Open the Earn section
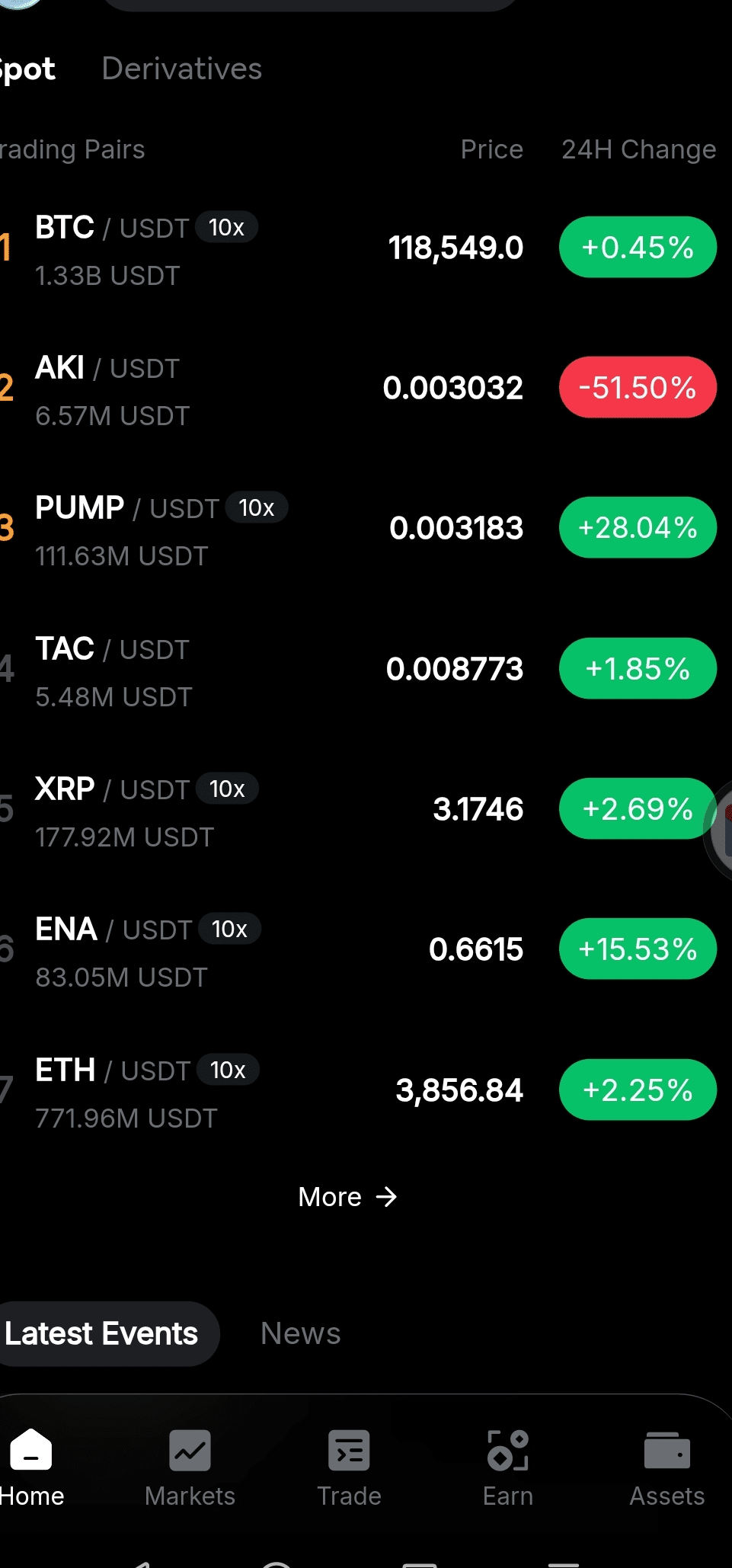This screenshot has height=1568, width=732. click(508, 1467)
